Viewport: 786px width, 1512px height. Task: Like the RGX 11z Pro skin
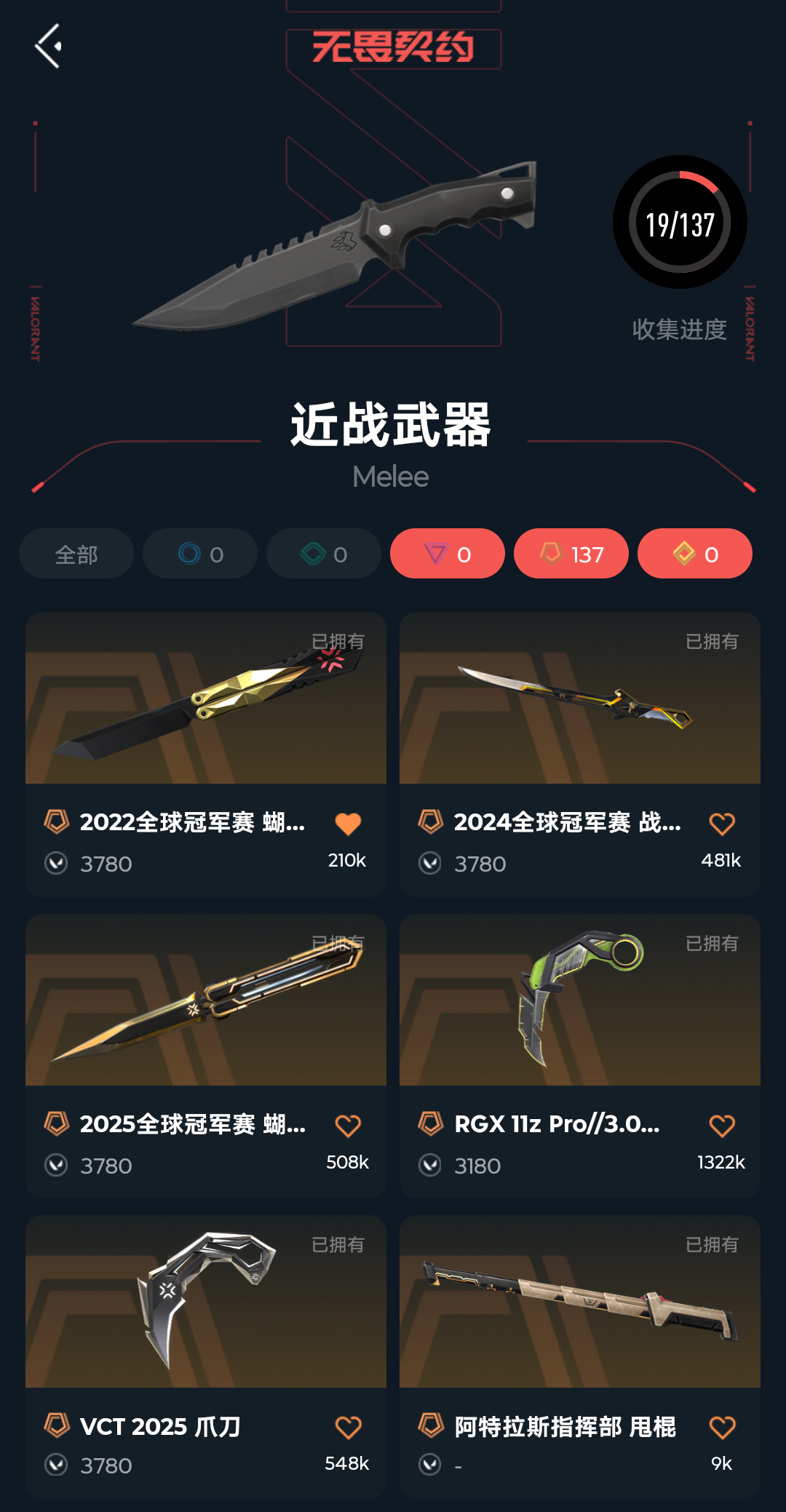tap(722, 1126)
